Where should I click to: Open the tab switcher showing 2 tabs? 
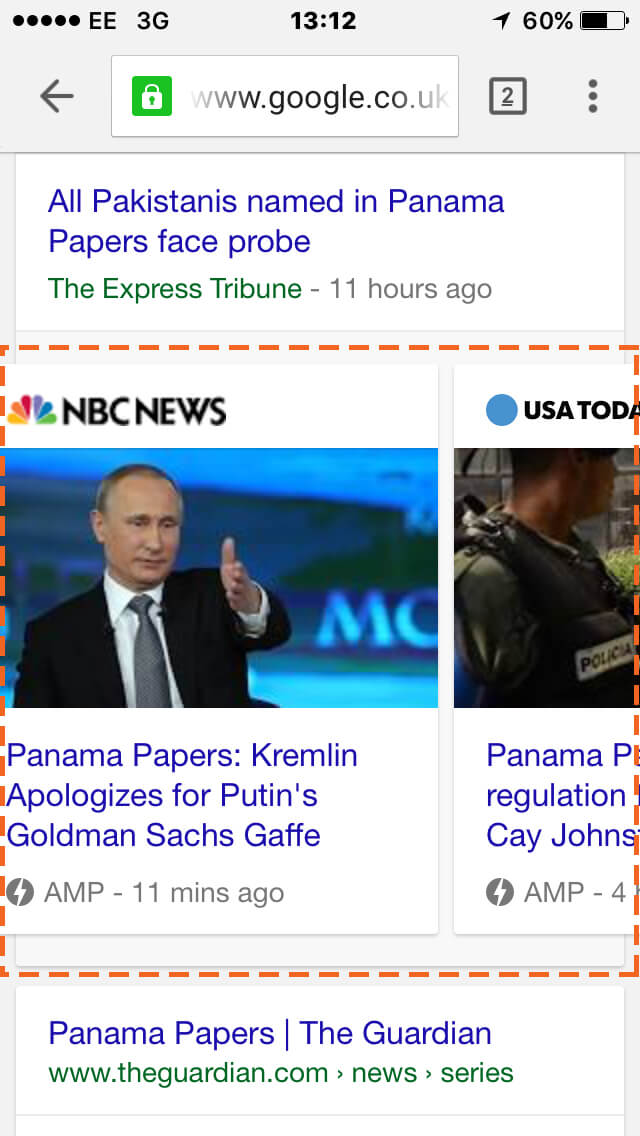[507, 97]
